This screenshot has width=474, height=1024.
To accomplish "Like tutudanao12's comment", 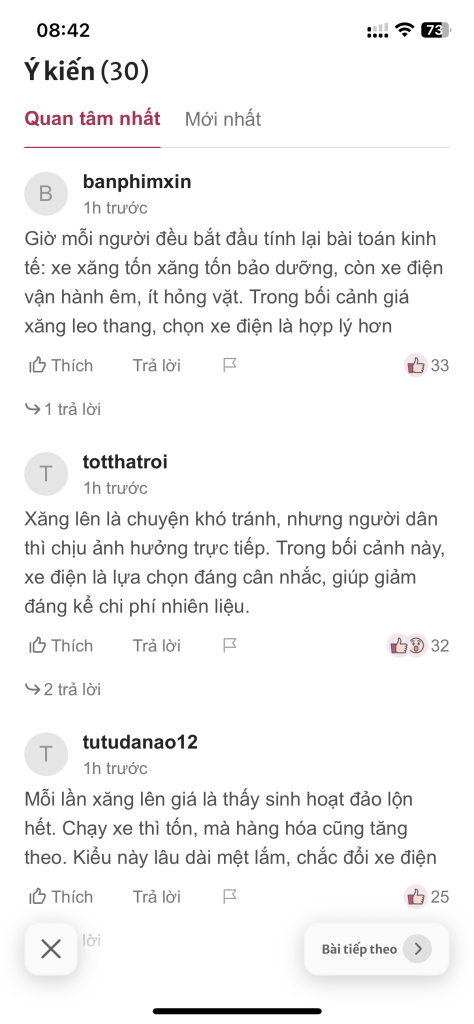I will 61,897.
